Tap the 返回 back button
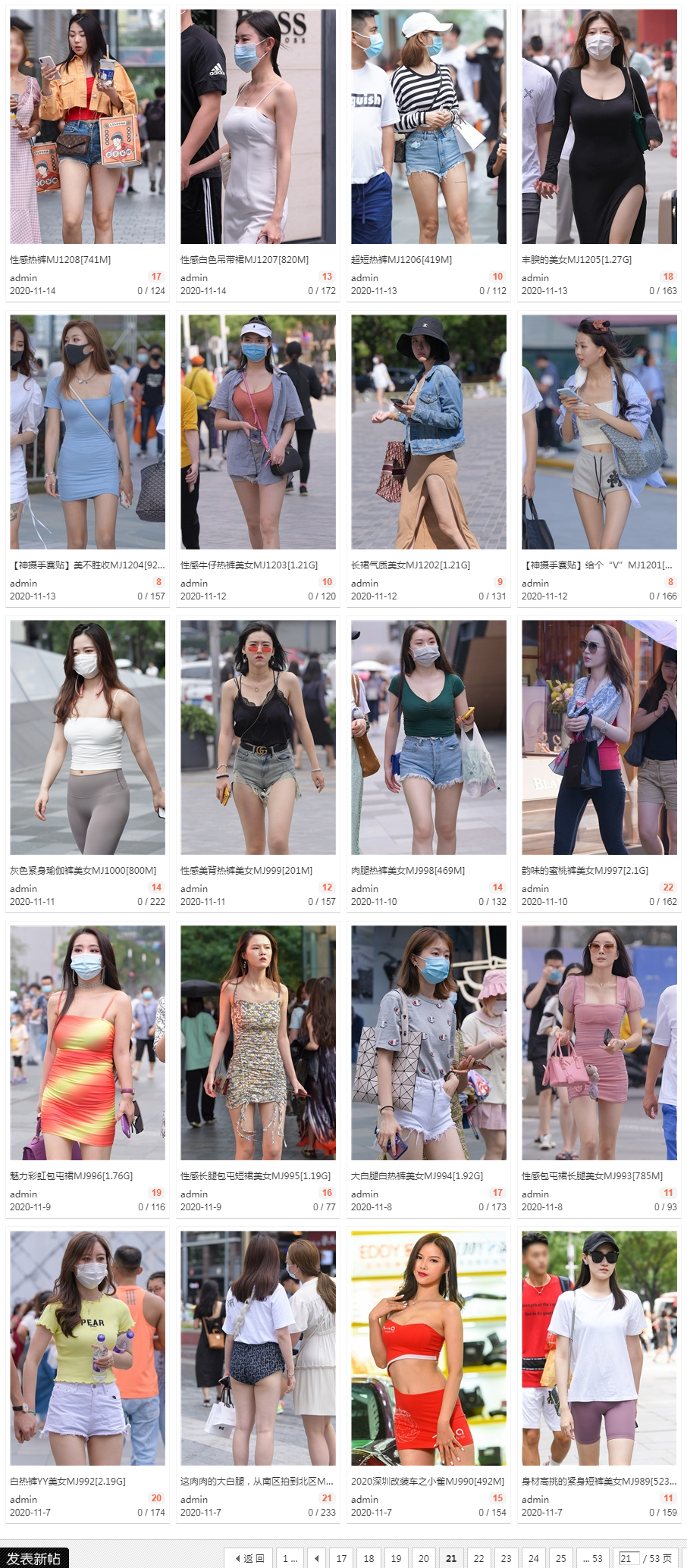 249,1558
